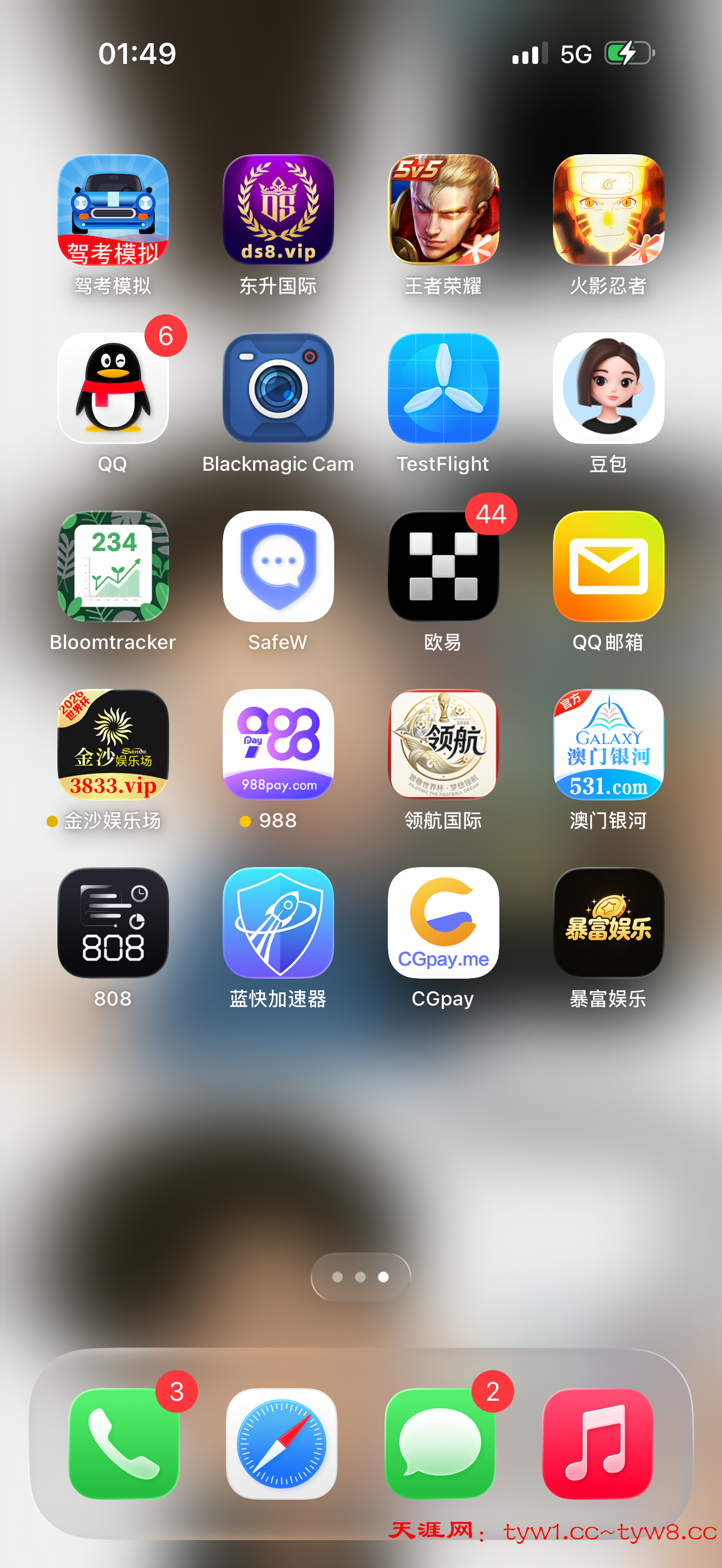Launch 王者荣耀 game

pos(443,209)
